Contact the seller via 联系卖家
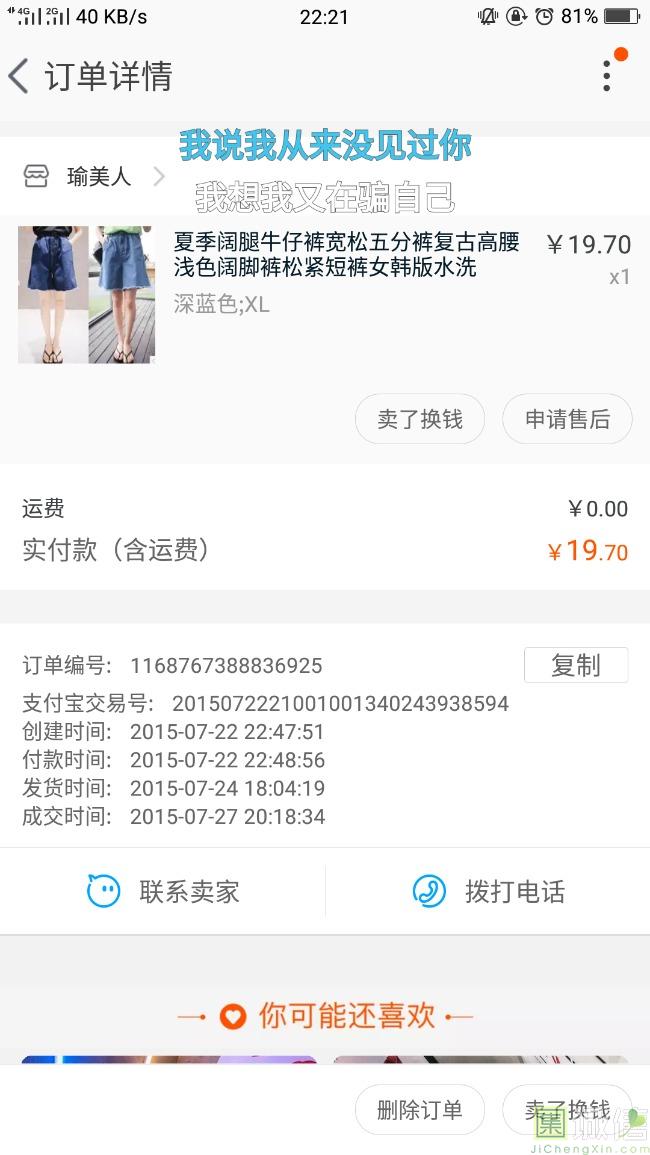Screen dimensions: 650x1155 coord(164,891)
